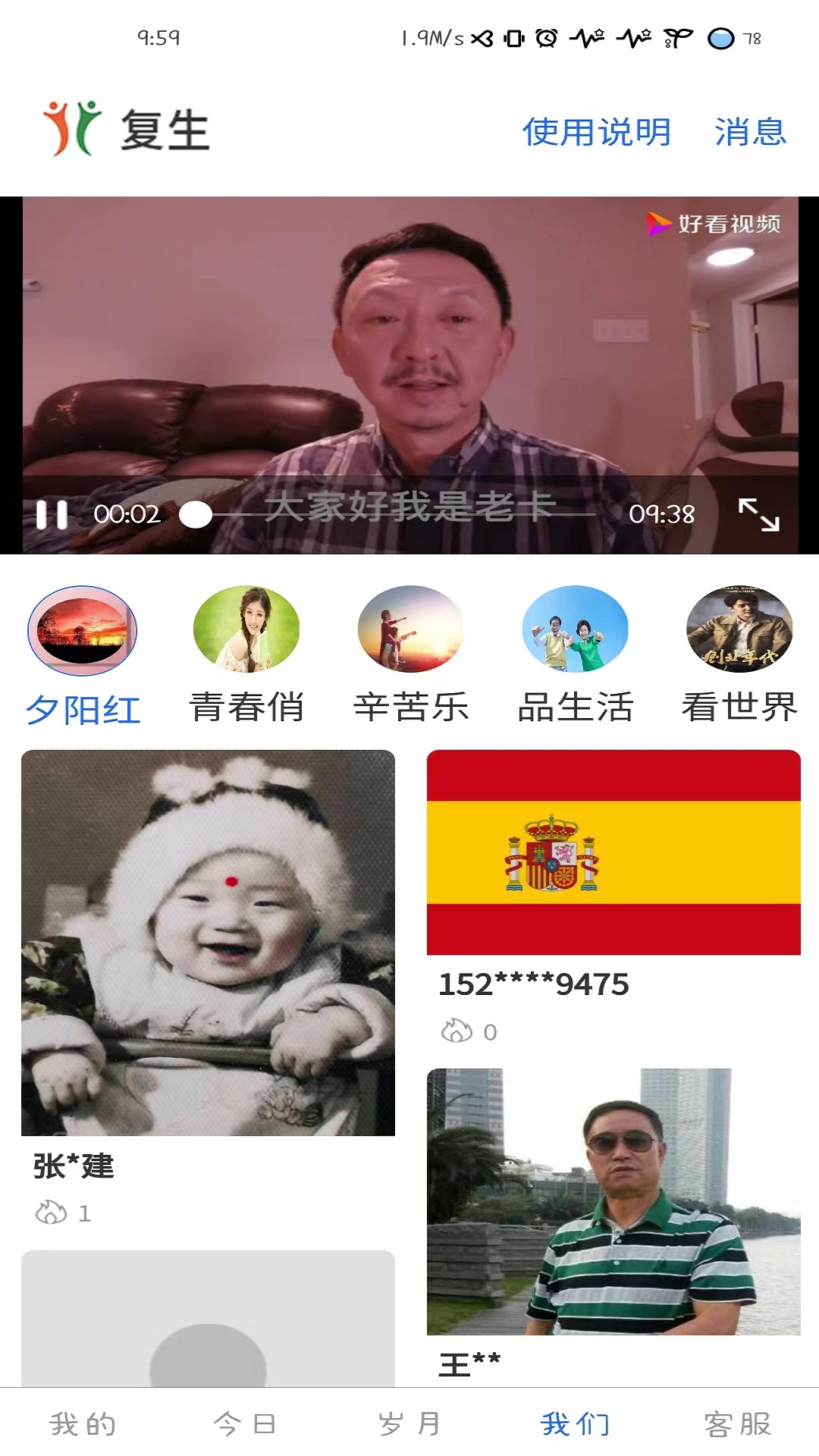The image size is (819, 1456).
Task: Like the 152****9475 post
Action: tap(457, 1031)
